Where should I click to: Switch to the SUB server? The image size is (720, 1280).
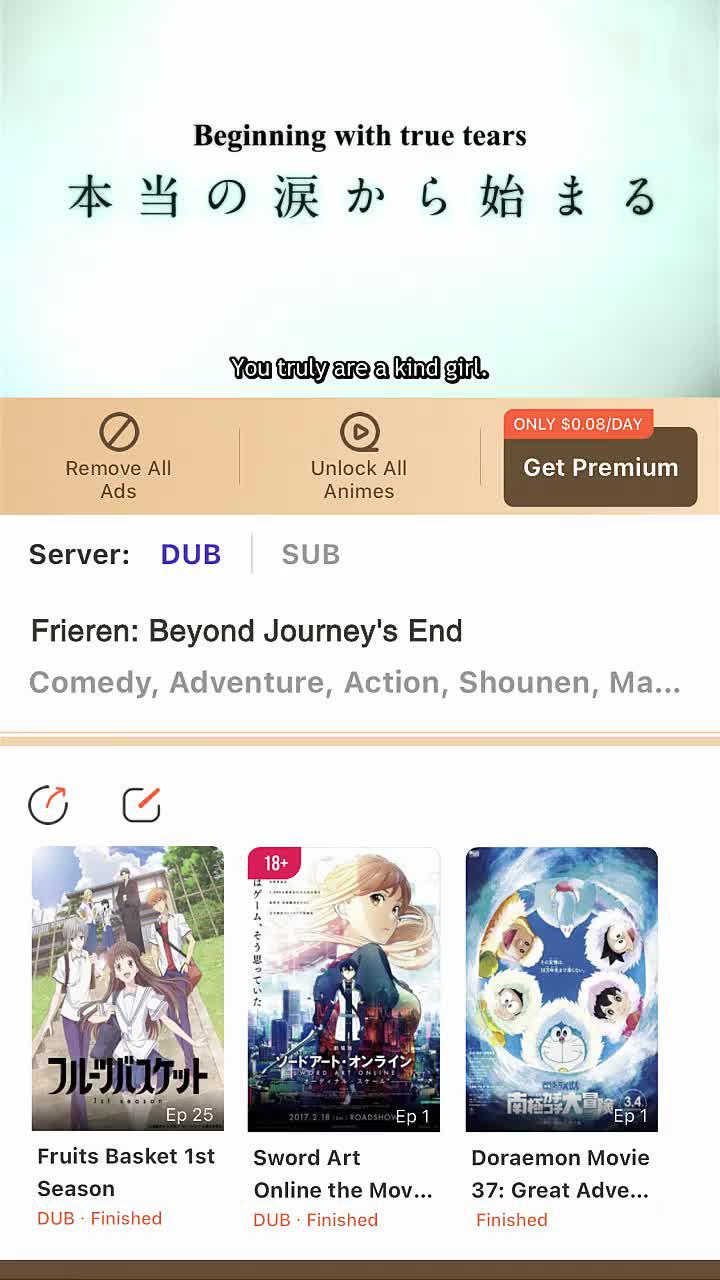click(x=310, y=554)
